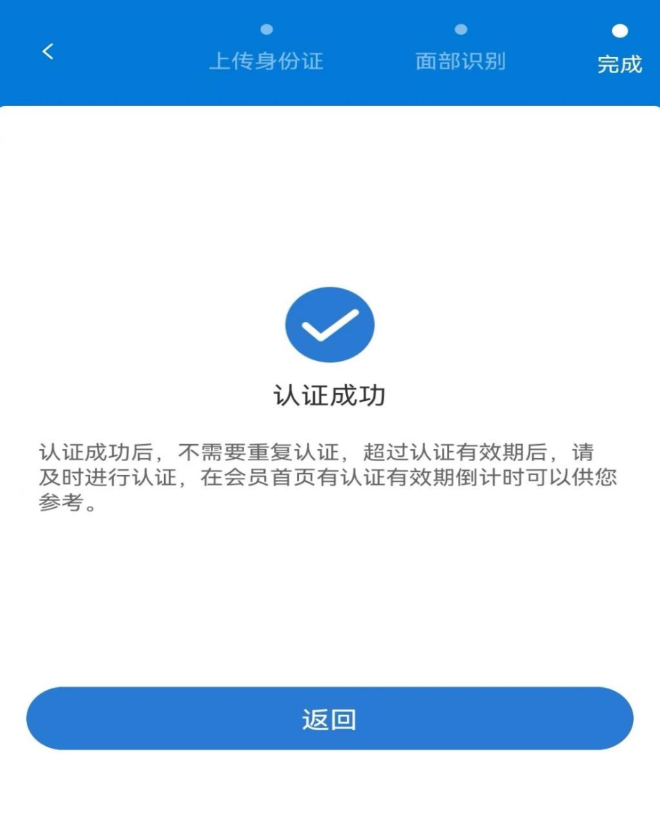Tap the back arrow in the header
The height and width of the screenshot is (823, 660).
click(x=47, y=51)
